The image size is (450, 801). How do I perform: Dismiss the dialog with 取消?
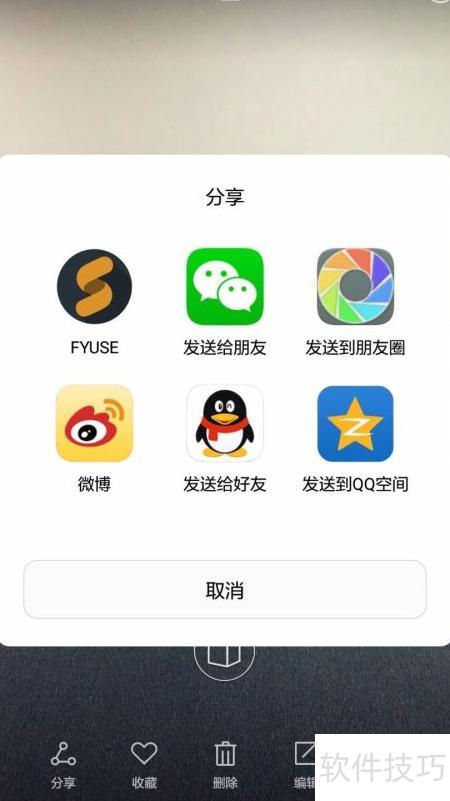225,590
